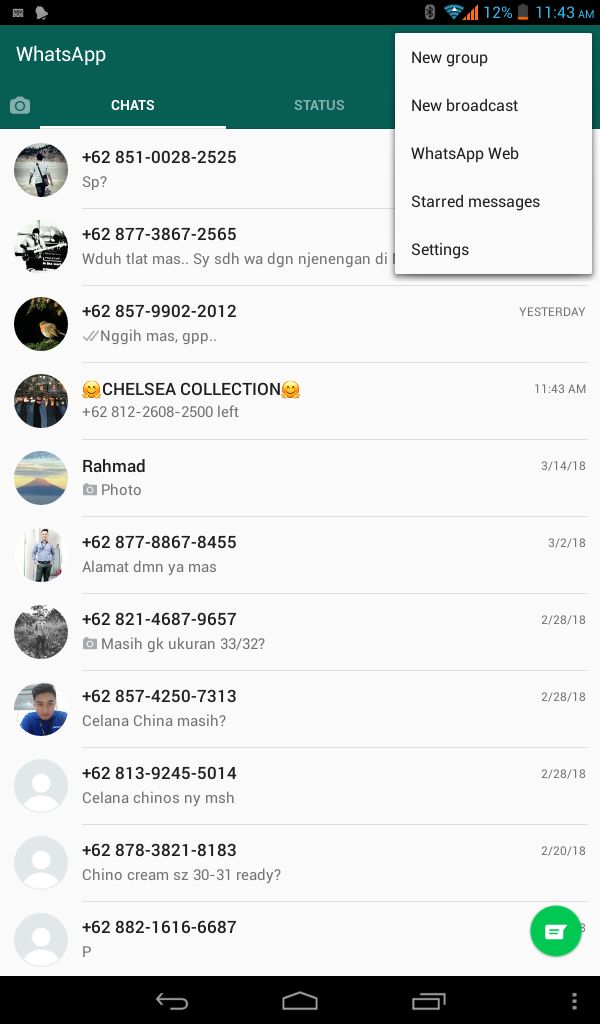Tap the system back button
The image size is (600, 1024).
tap(172, 1001)
